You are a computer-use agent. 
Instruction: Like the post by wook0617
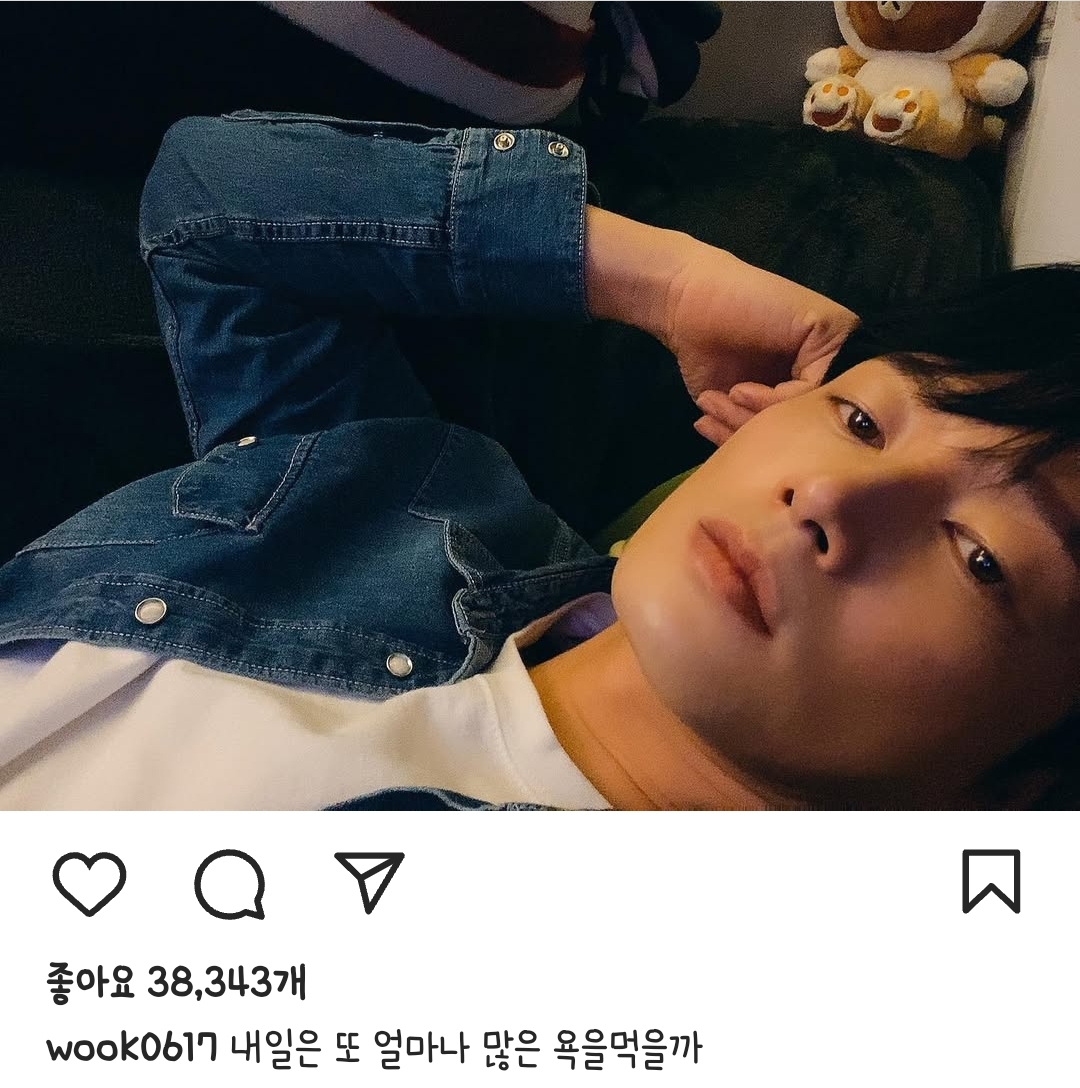89,883
